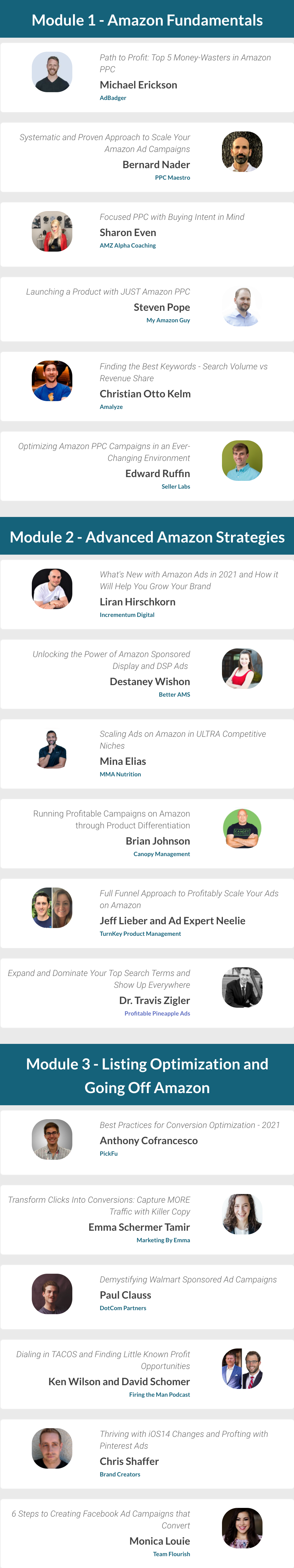Go to the Firing the Man Podcast link
The width and height of the screenshot is (294, 1568).
pos(159,1395)
